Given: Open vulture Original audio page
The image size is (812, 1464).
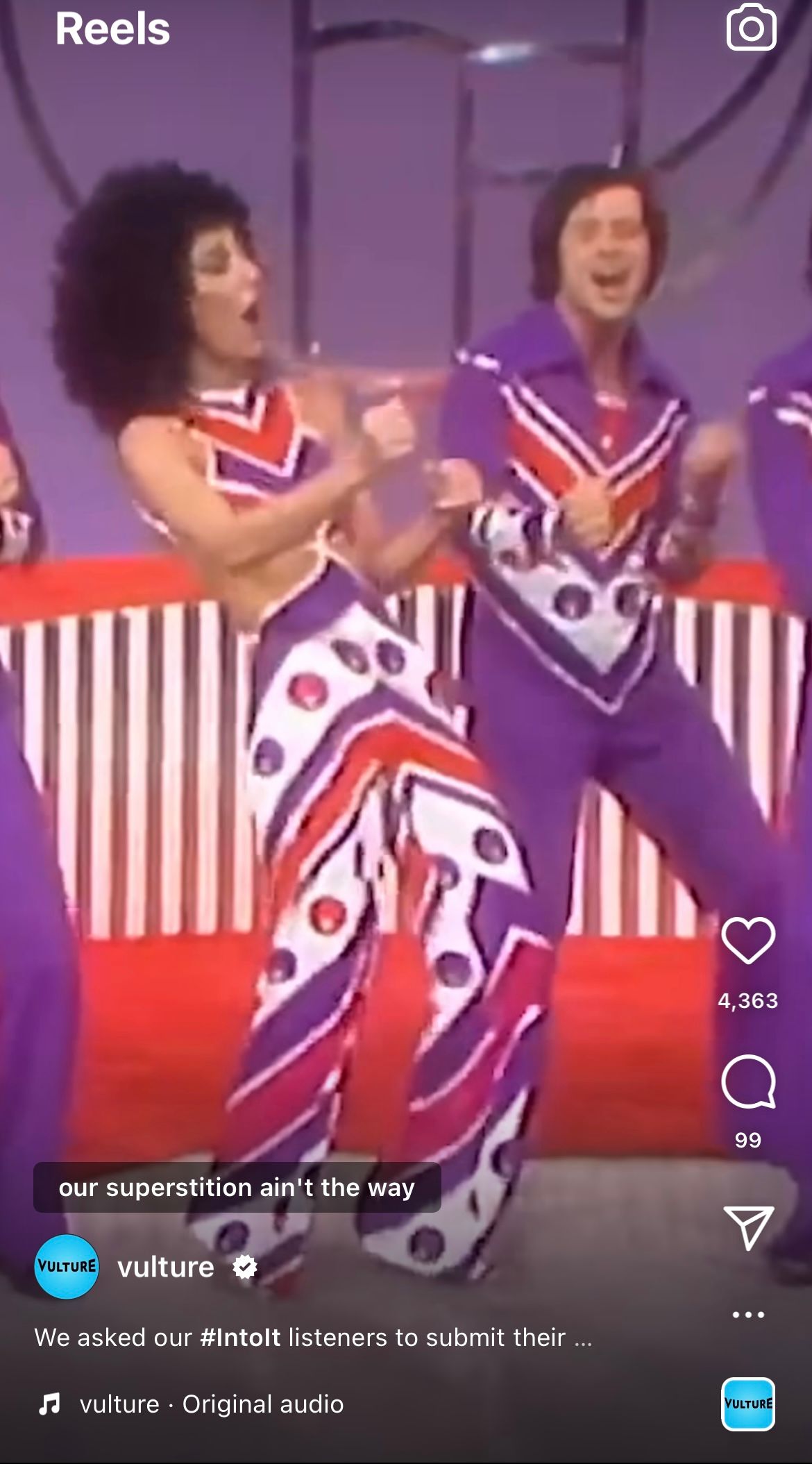Looking at the screenshot, I should 211,1404.
